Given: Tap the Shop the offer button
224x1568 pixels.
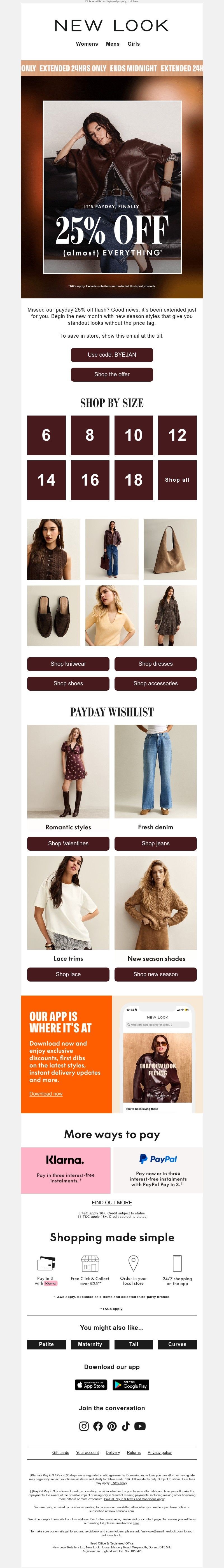Looking at the screenshot, I should tap(112, 374).
